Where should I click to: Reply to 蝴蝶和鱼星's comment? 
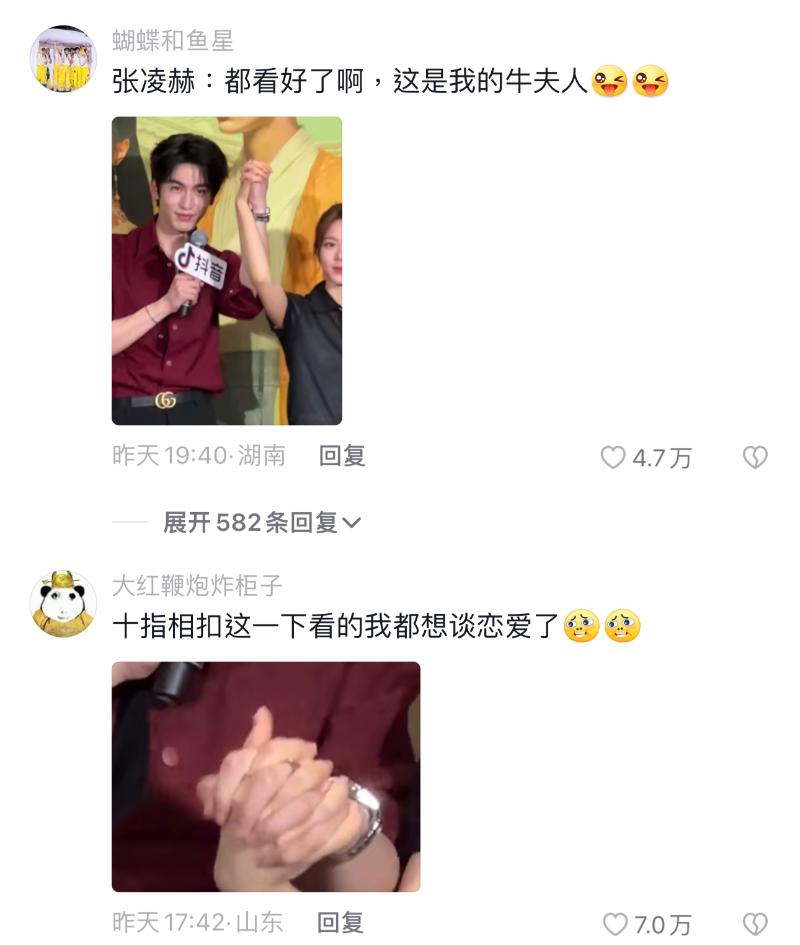(x=342, y=456)
